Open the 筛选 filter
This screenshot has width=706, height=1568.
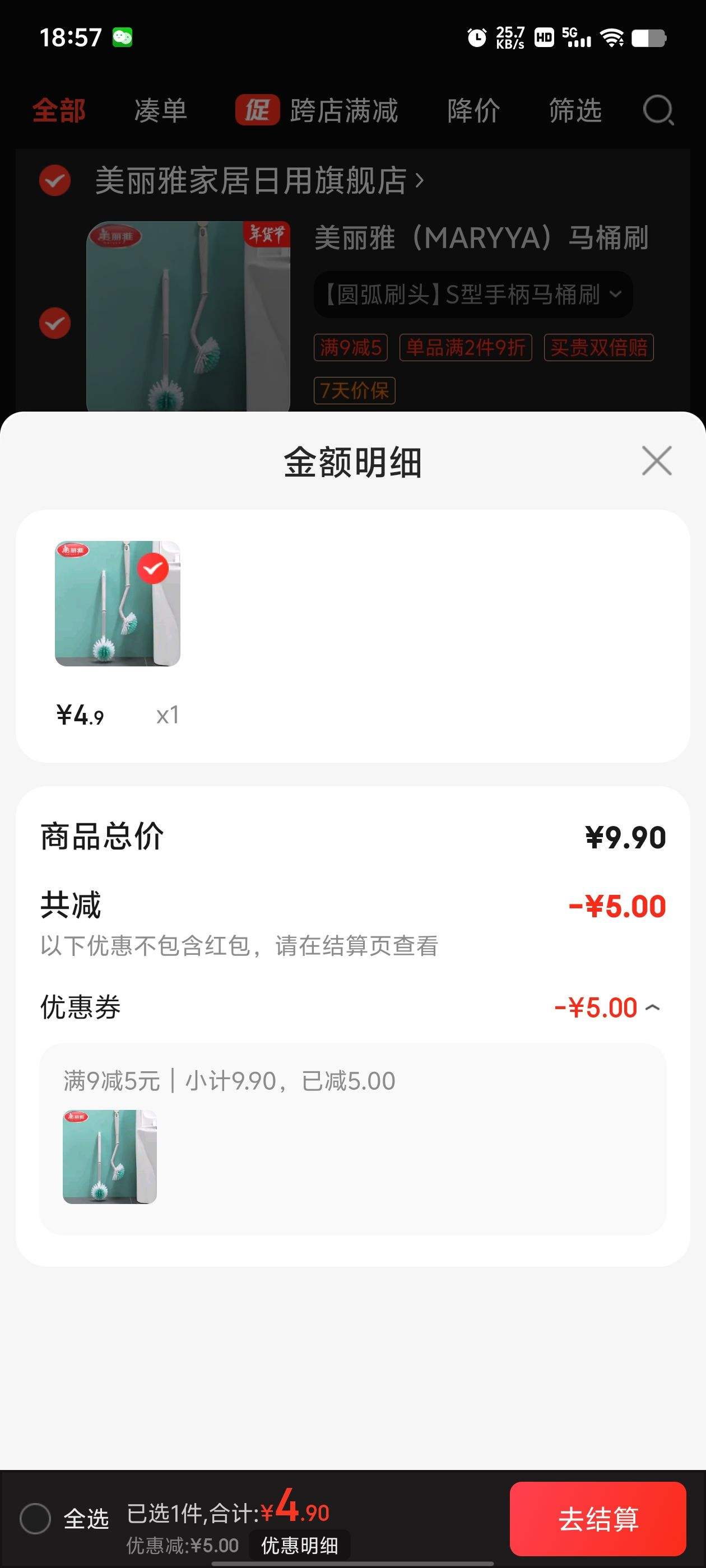click(x=575, y=111)
